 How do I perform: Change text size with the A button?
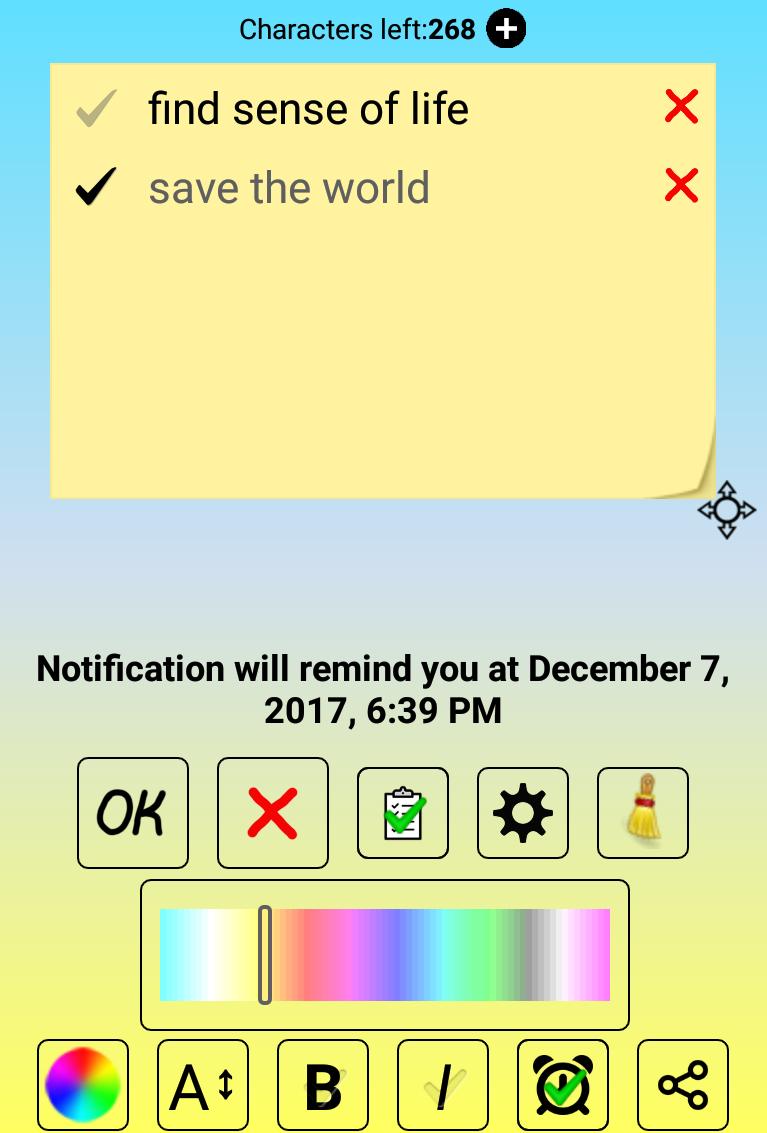pos(203,1085)
